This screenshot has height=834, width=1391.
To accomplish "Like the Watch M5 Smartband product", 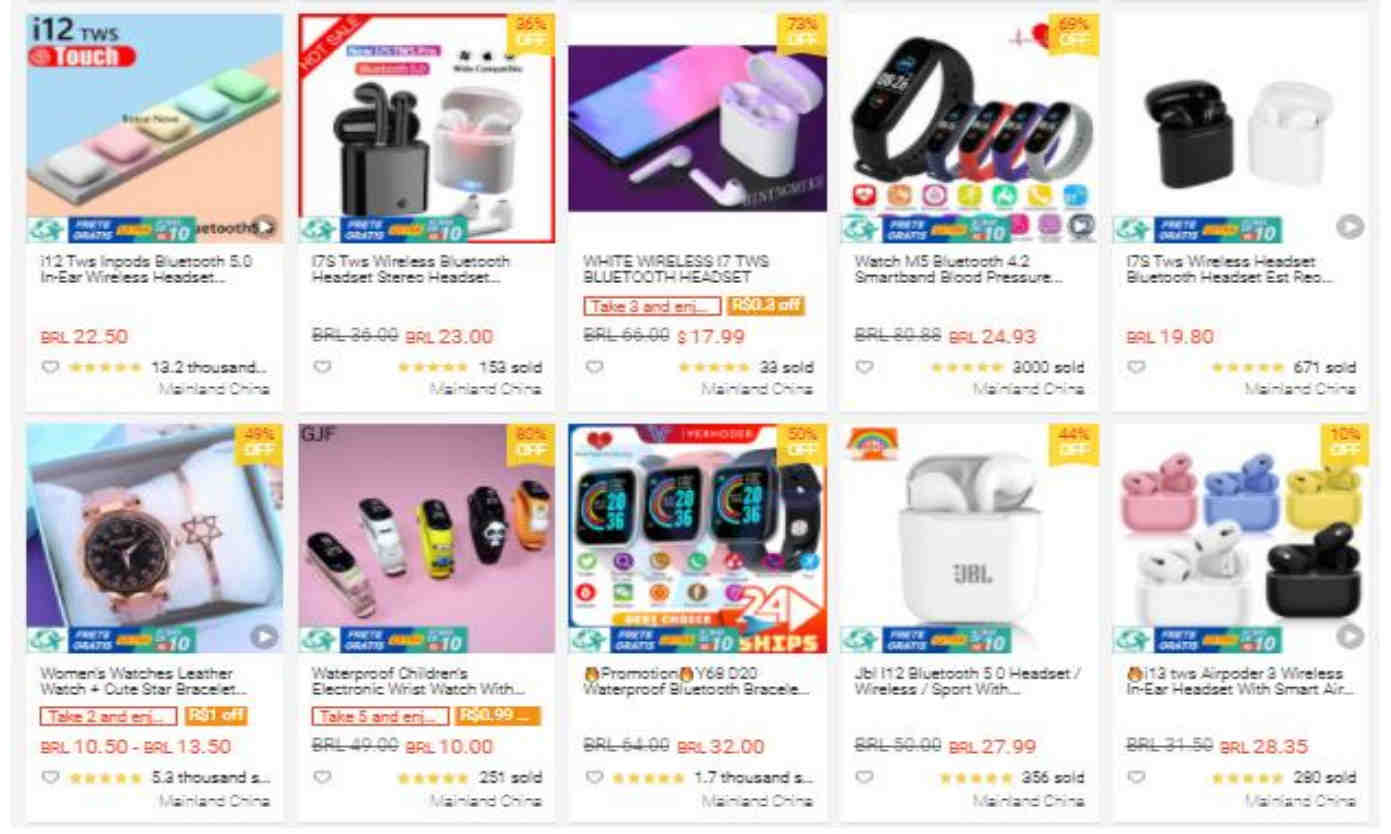I will [x=865, y=367].
